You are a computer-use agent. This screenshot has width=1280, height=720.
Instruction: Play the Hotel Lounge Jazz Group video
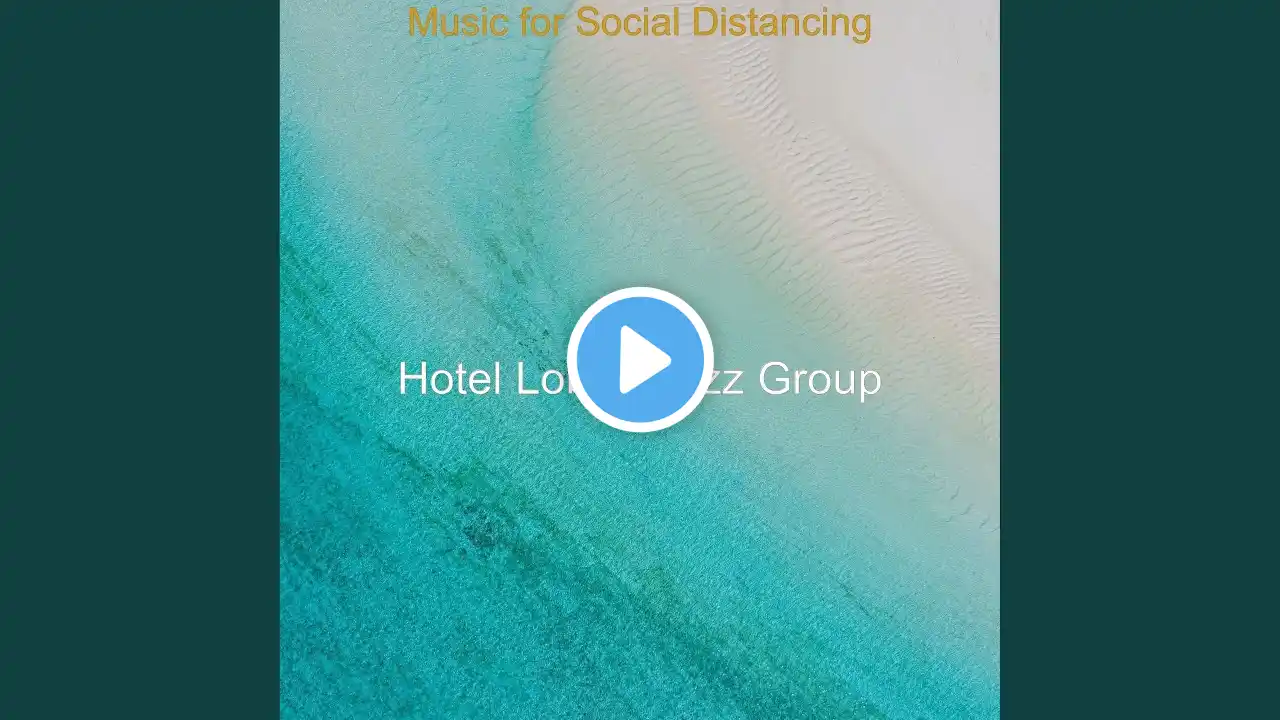tap(640, 360)
